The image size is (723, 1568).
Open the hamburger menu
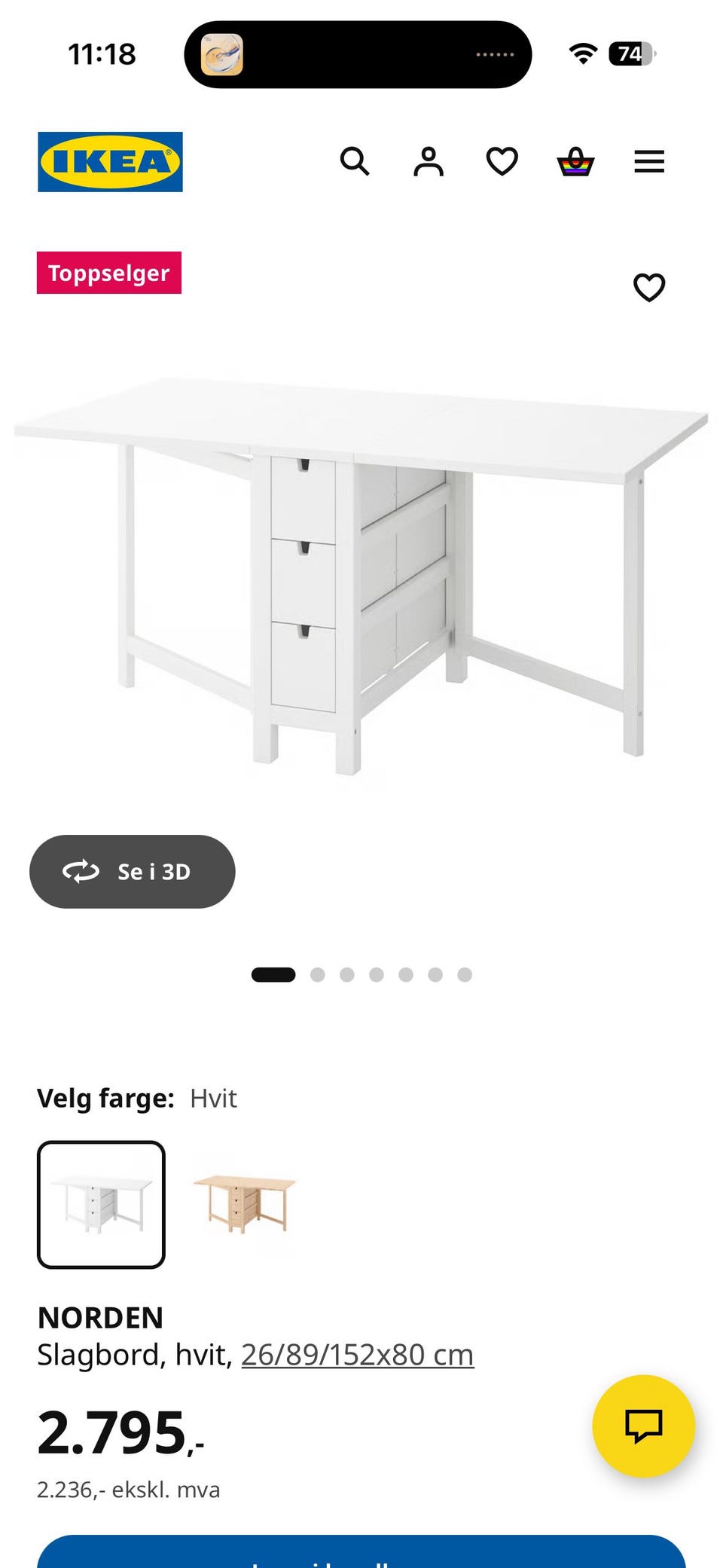pyautogui.click(x=649, y=161)
